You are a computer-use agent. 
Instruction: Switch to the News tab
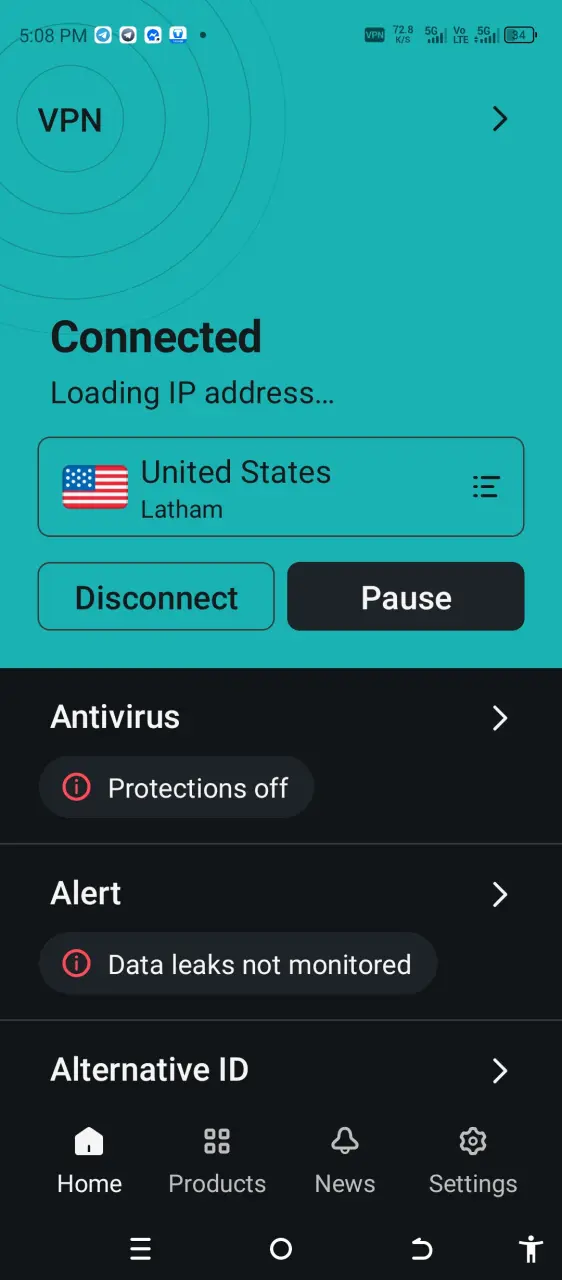[345, 1161]
